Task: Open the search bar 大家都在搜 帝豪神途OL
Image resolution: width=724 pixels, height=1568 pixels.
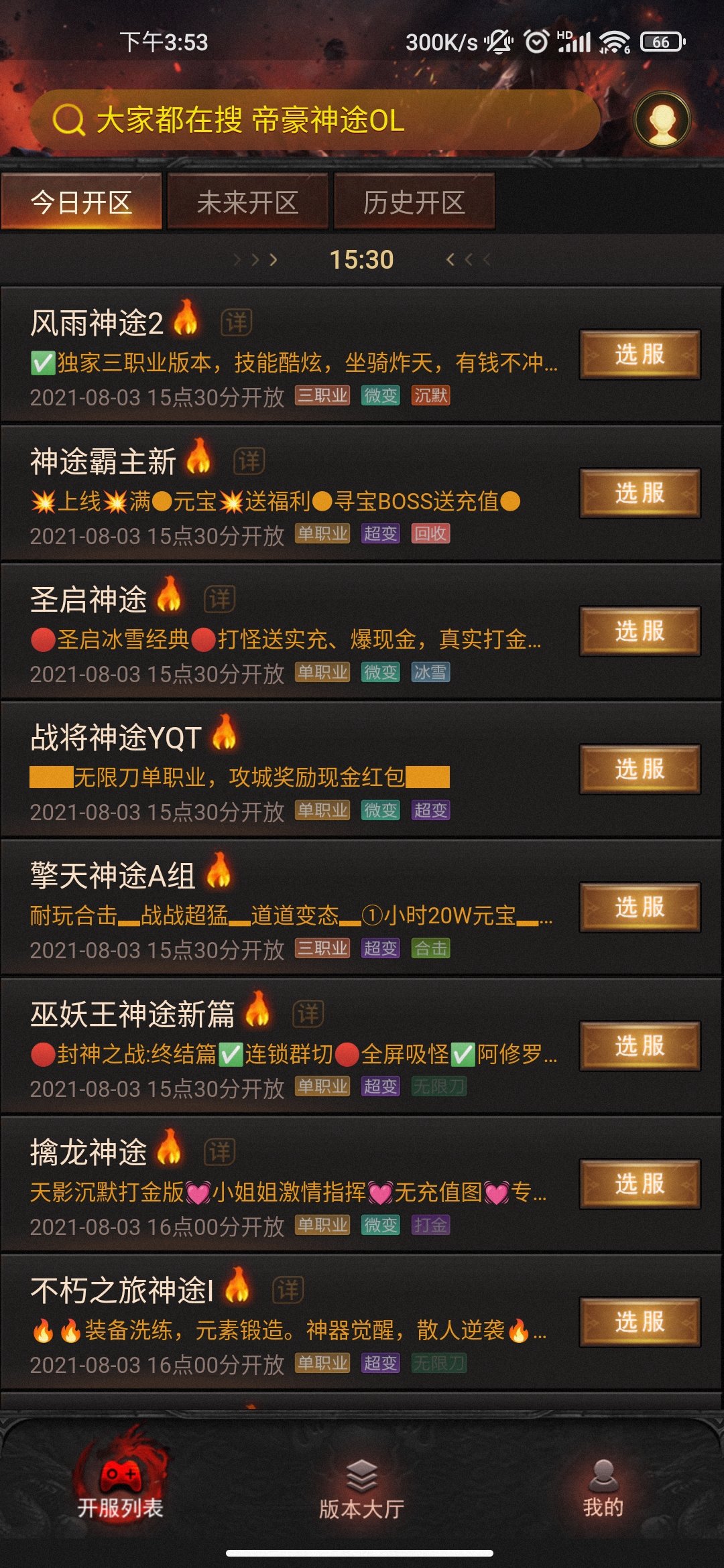Action: (315, 121)
